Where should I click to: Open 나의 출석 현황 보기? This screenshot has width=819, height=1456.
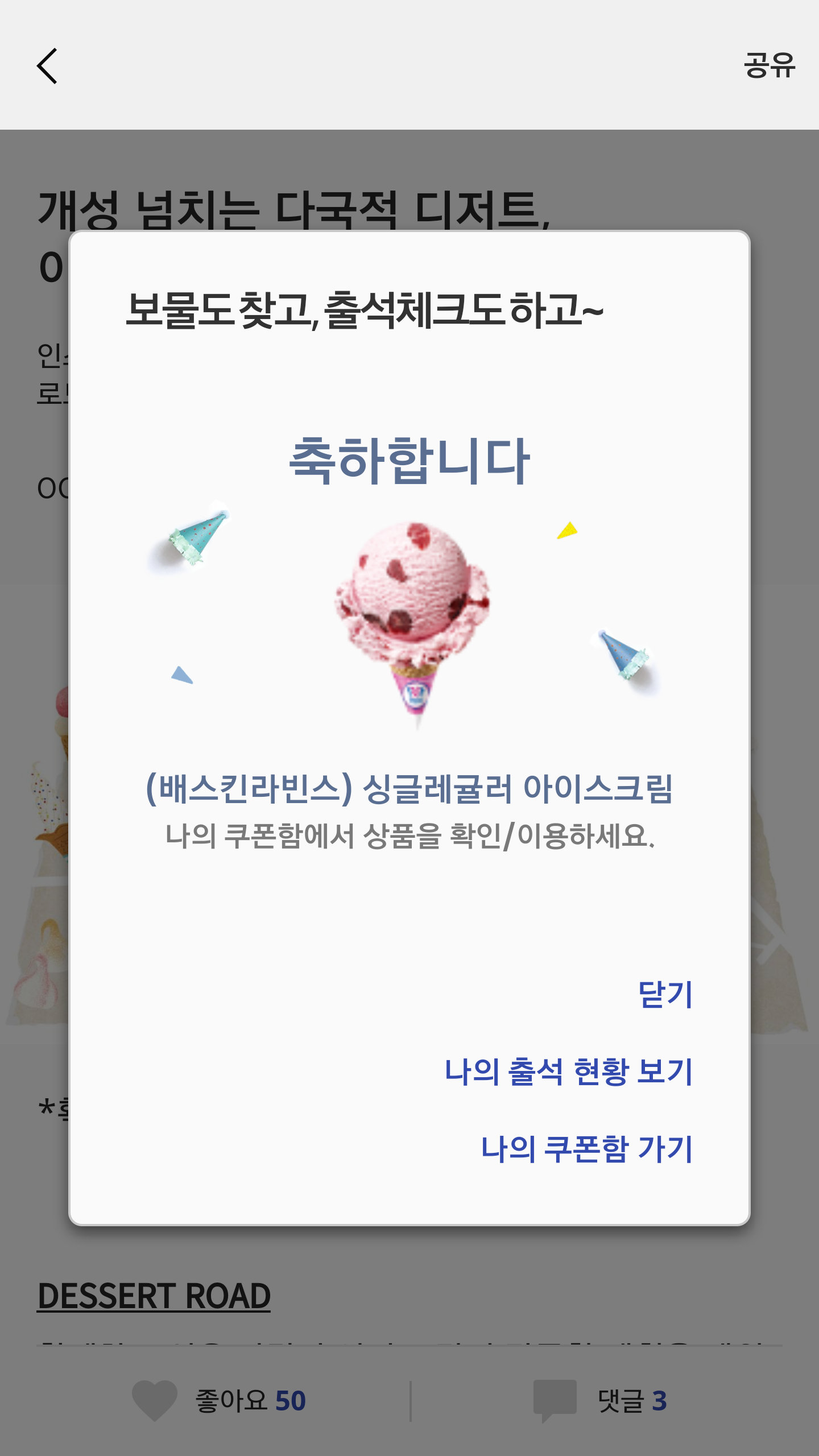tap(568, 1072)
